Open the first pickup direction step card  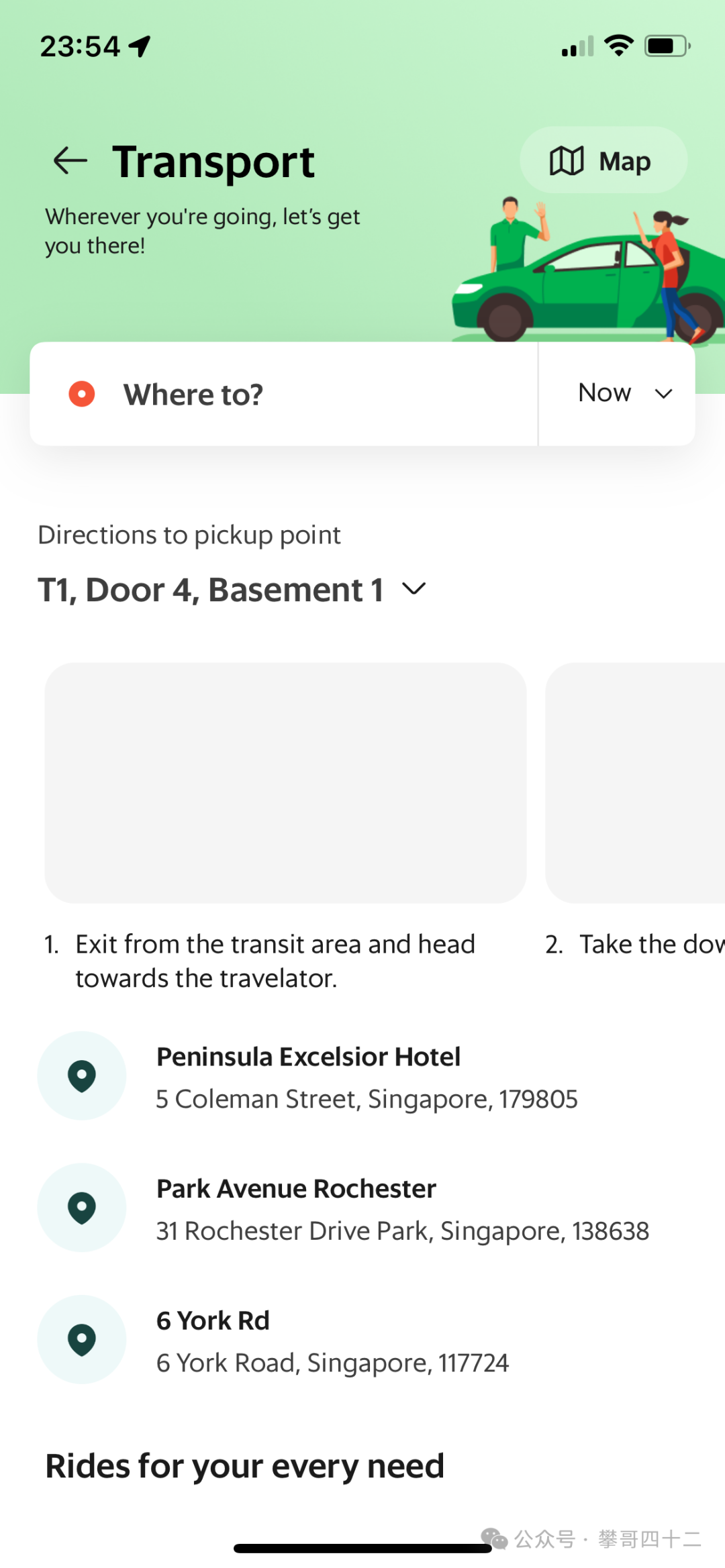coord(285,782)
